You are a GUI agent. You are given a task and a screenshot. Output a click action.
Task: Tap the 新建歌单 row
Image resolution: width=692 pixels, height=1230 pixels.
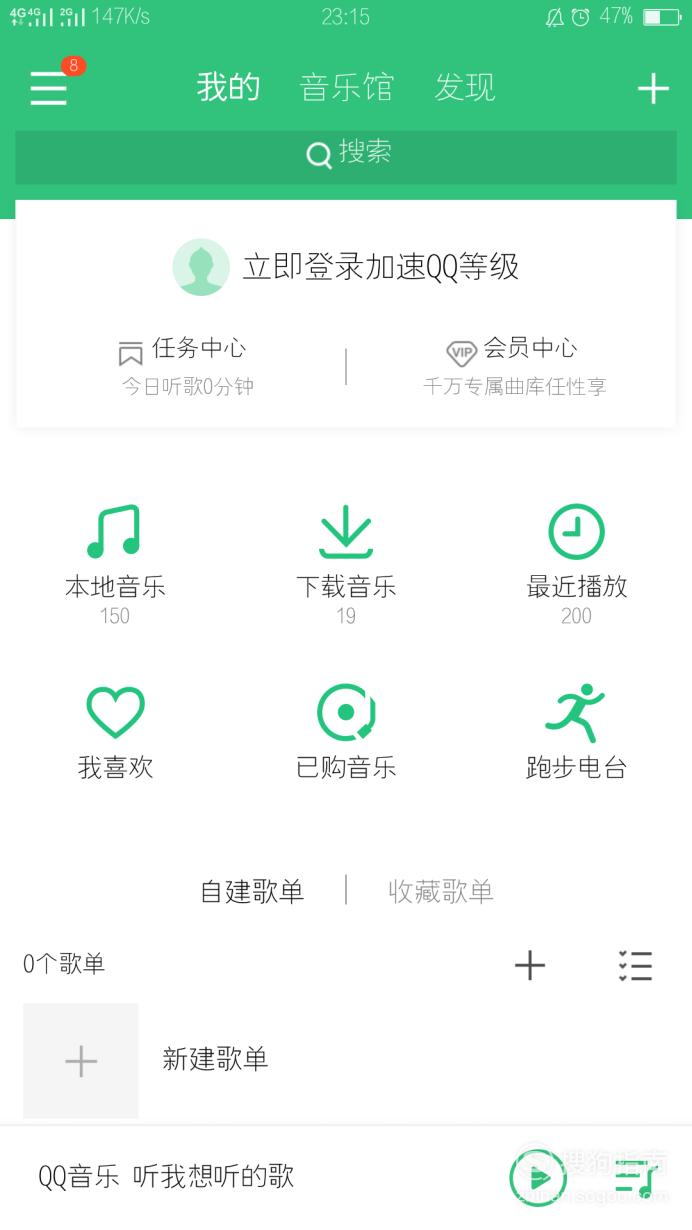(x=346, y=1060)
